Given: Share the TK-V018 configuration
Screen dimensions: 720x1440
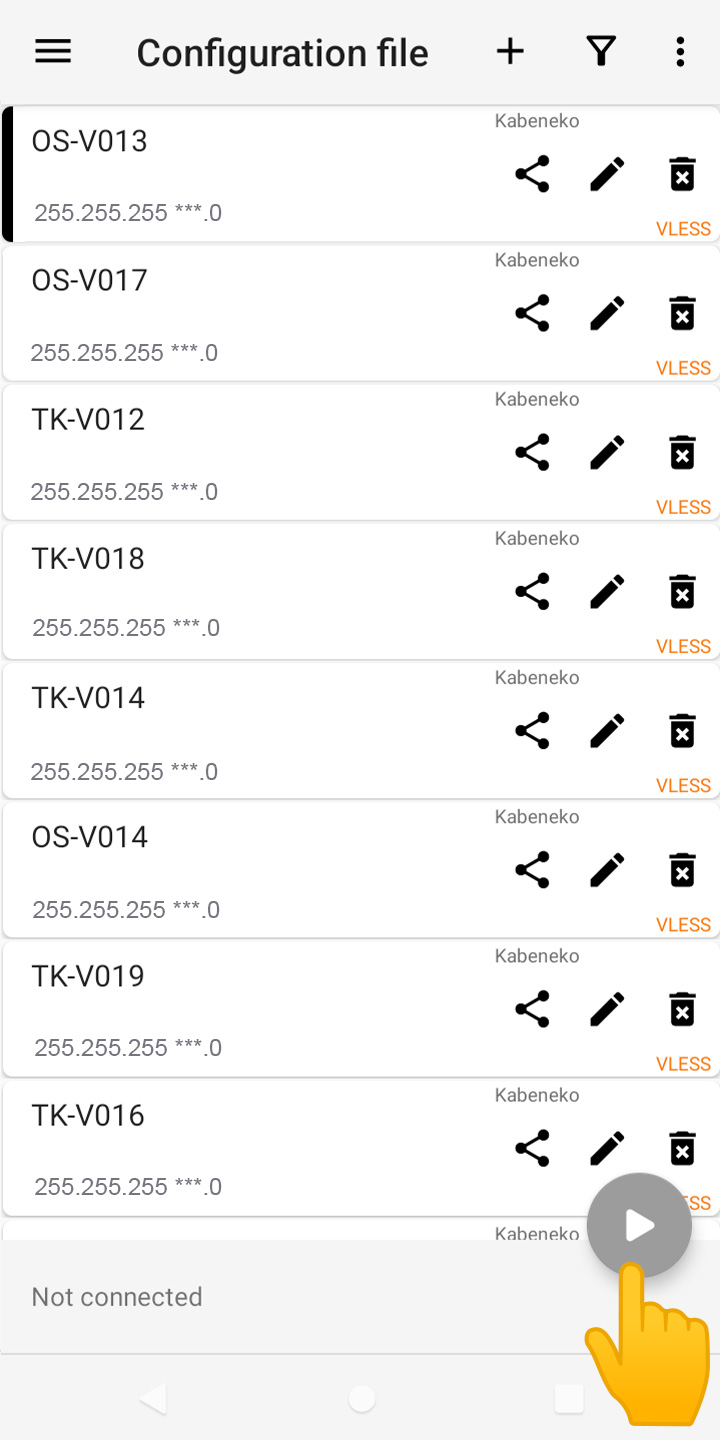Looking at the screenshot, I should (x=532, y=590).
